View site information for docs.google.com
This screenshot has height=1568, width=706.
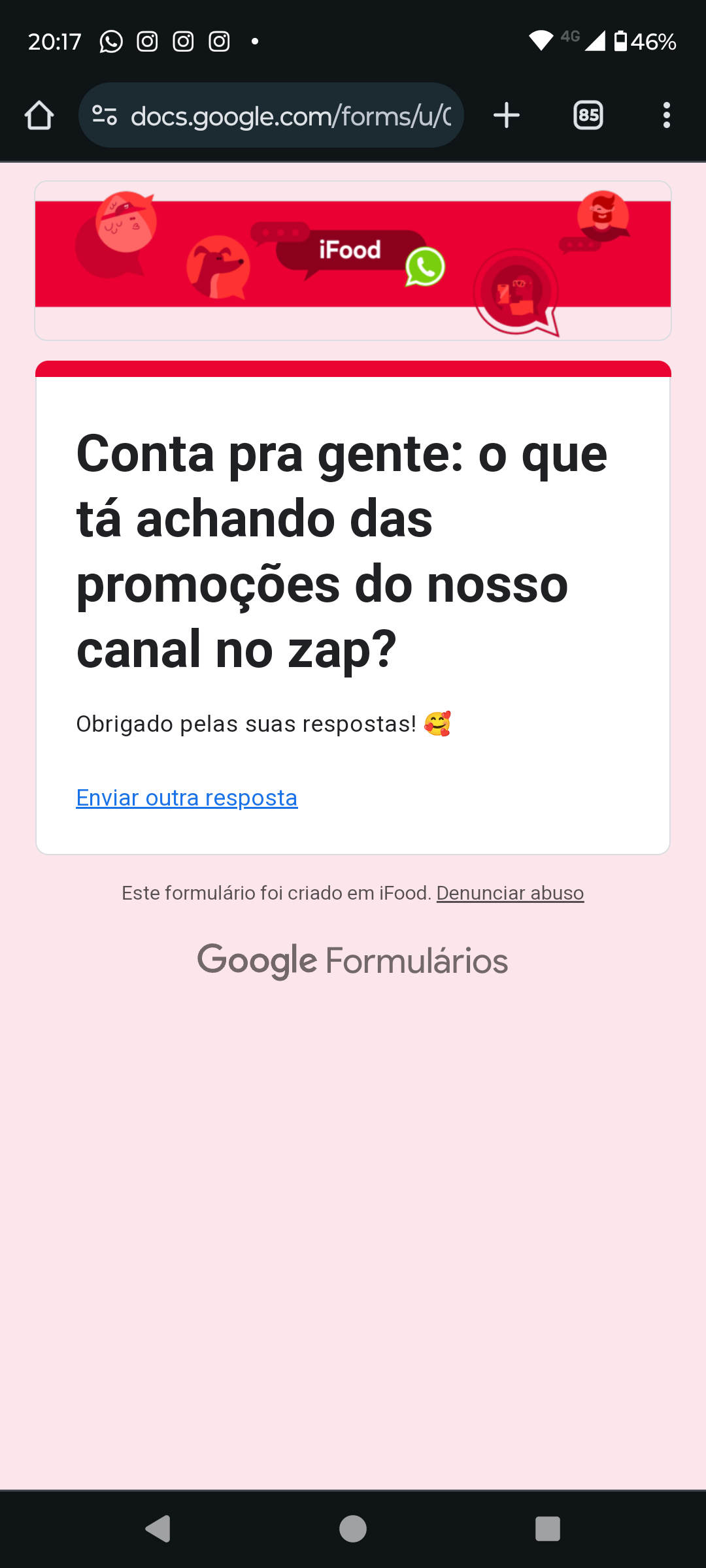(105, 116)
